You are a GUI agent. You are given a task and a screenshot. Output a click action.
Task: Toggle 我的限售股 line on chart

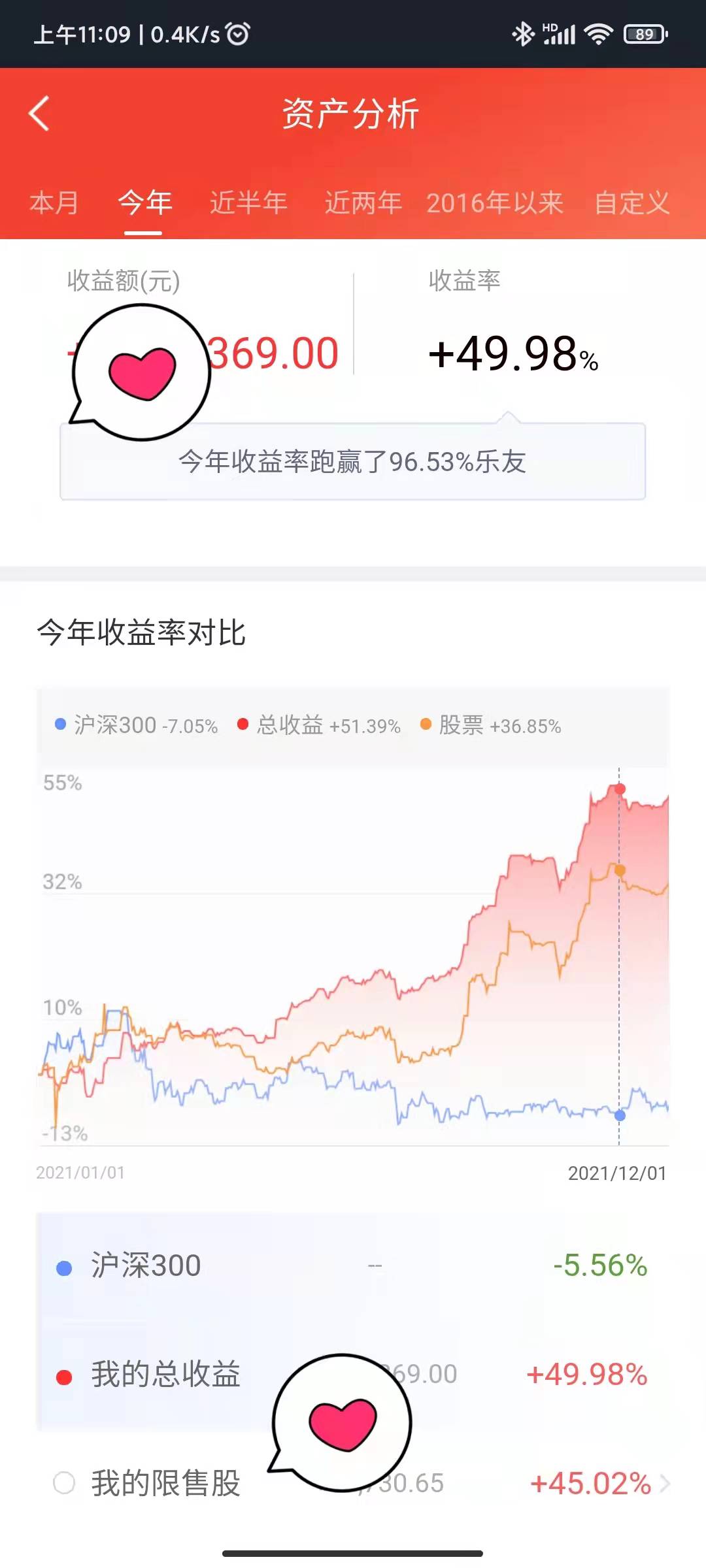pos(64,1483)
